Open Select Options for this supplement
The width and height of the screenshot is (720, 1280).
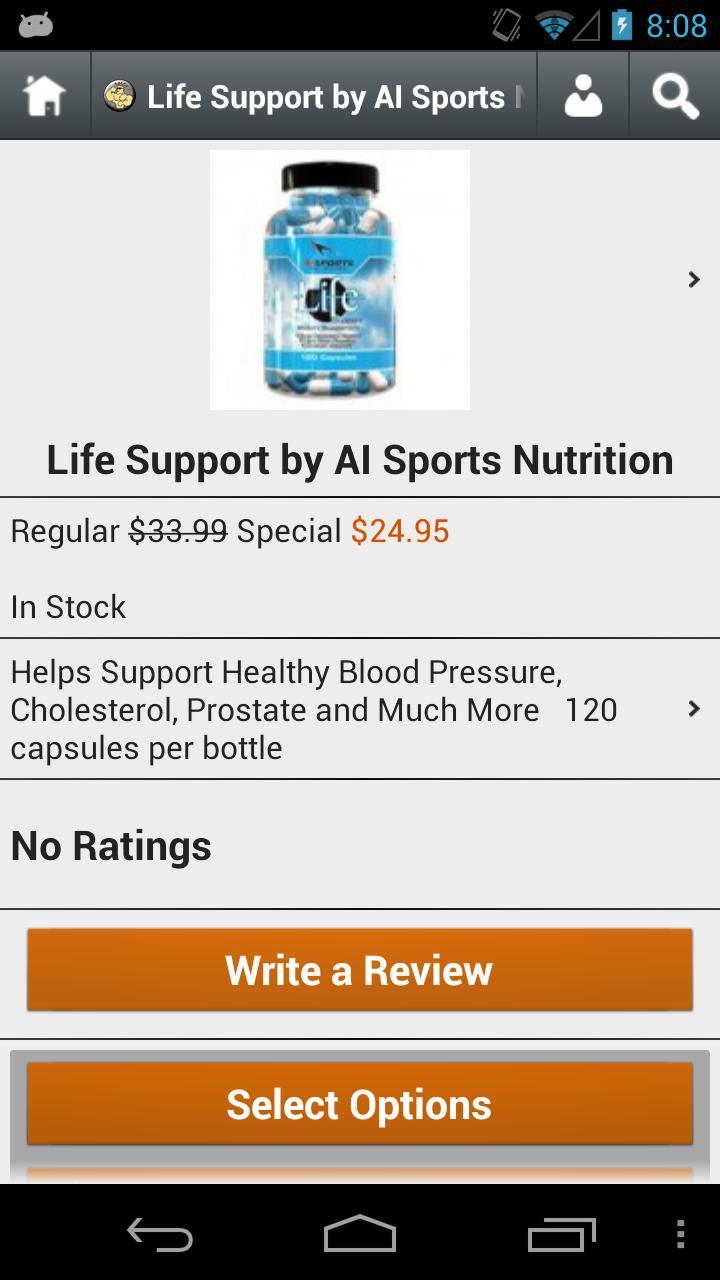coord(360,1104)
